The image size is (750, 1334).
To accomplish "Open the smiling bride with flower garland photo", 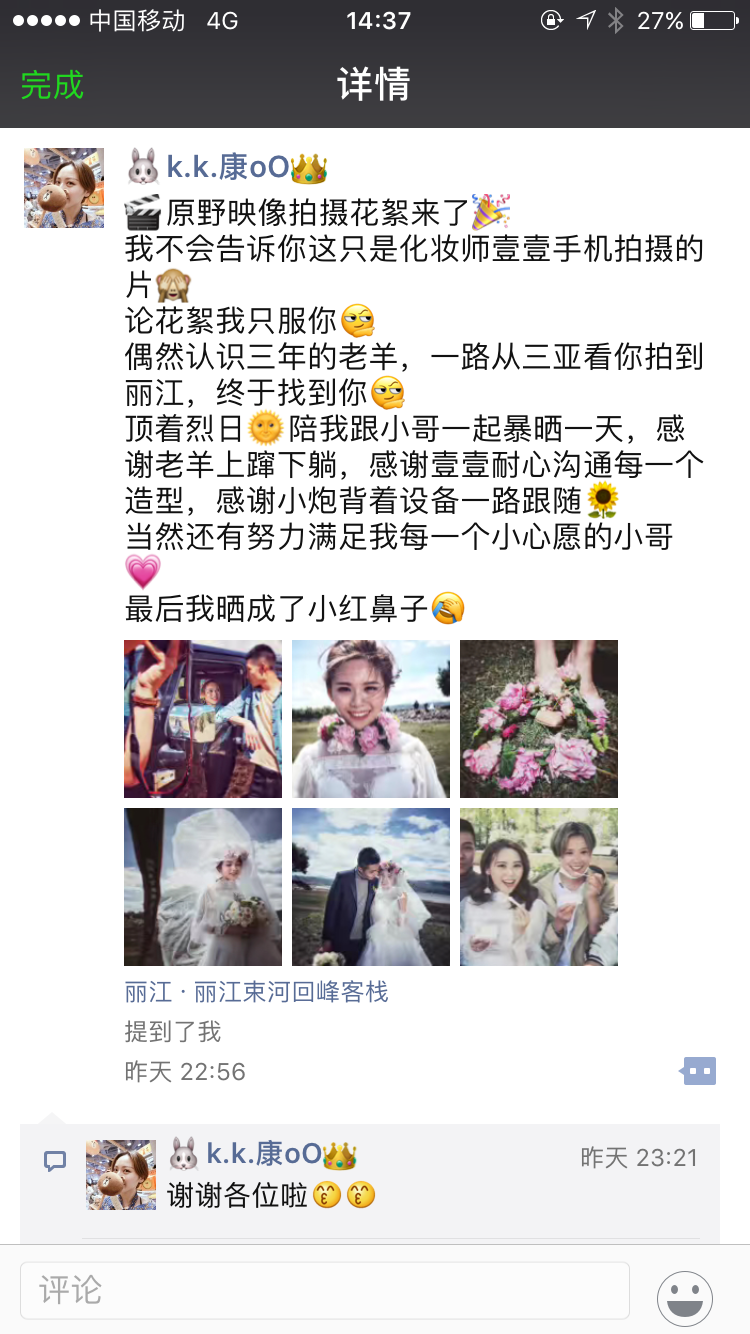I will point(371,719).
